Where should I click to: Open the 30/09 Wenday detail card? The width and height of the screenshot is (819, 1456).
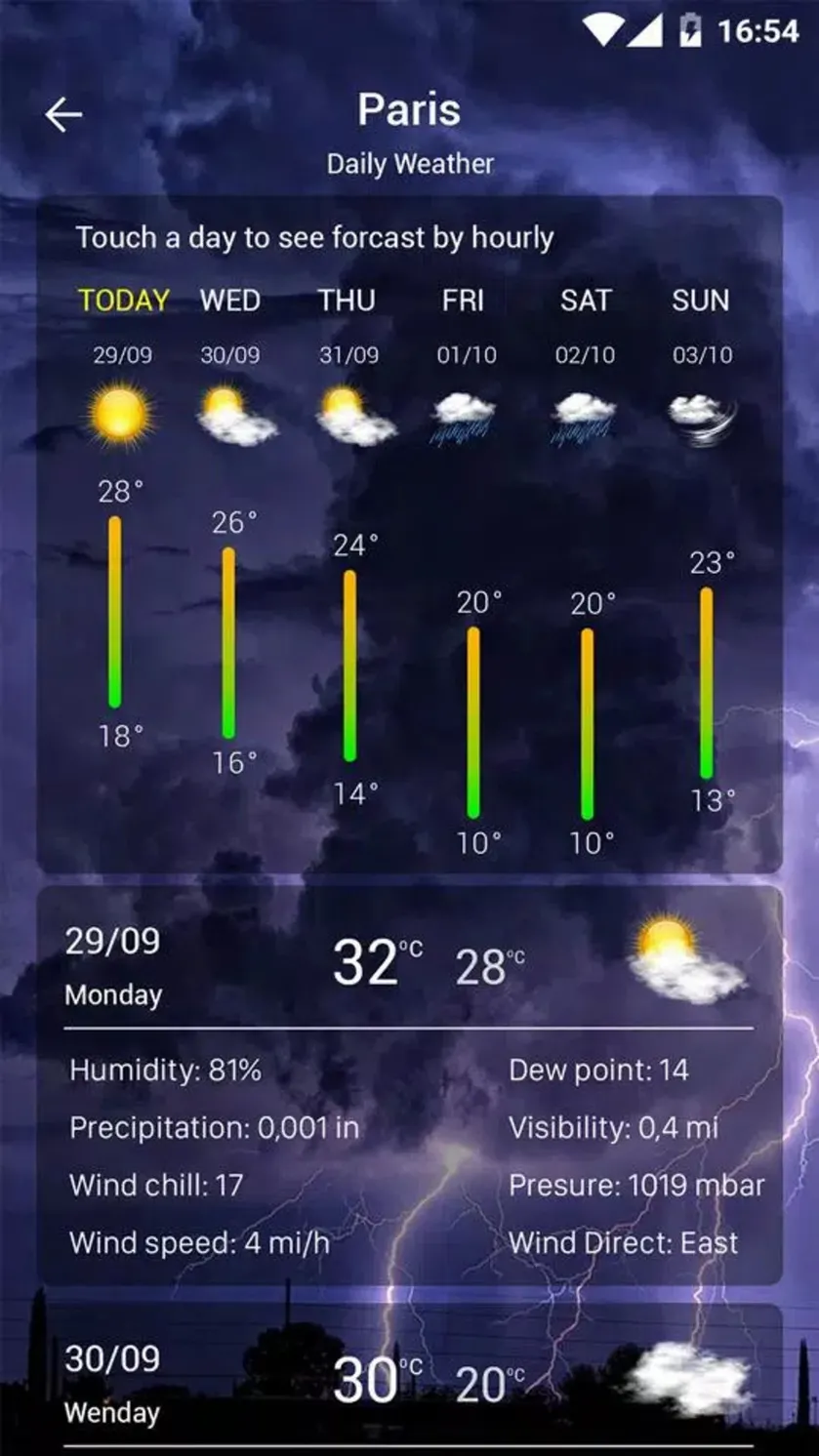tap(410, 1380)
